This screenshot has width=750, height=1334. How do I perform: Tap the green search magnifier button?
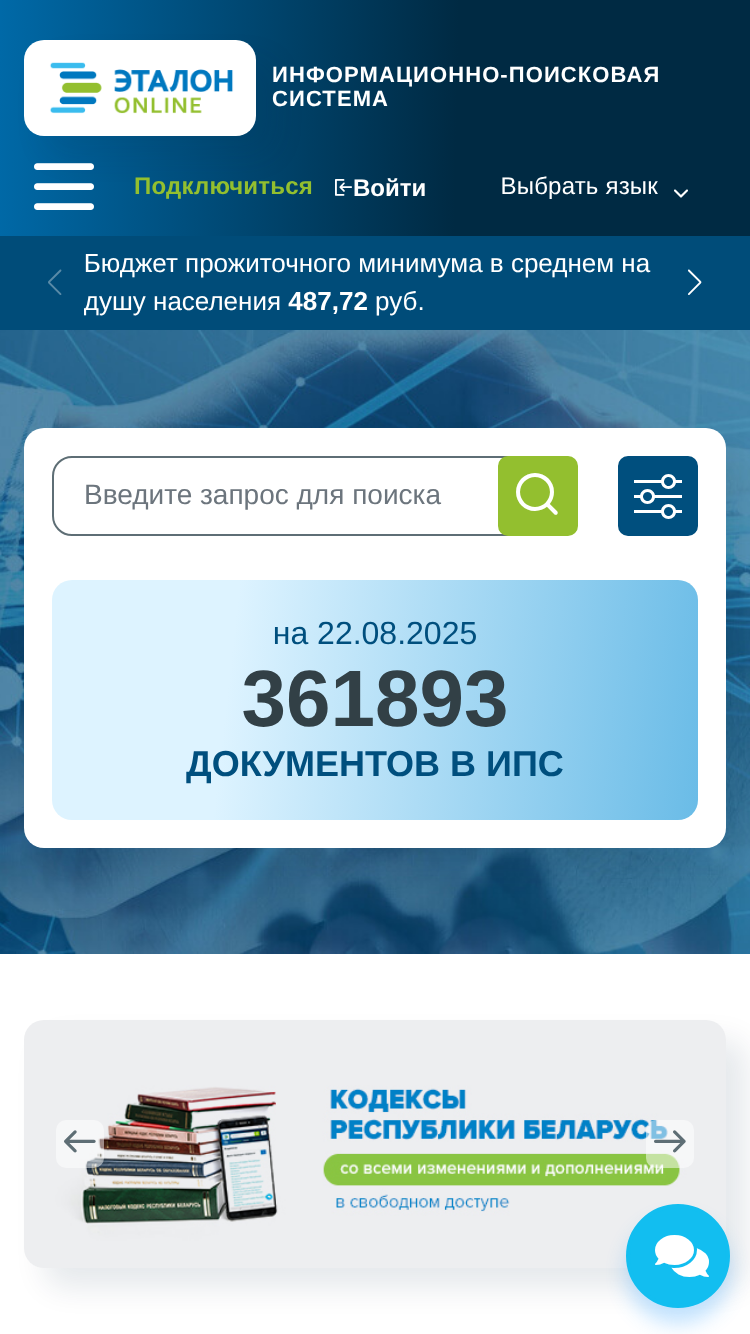pyautogui.click(x=538, y=496)
